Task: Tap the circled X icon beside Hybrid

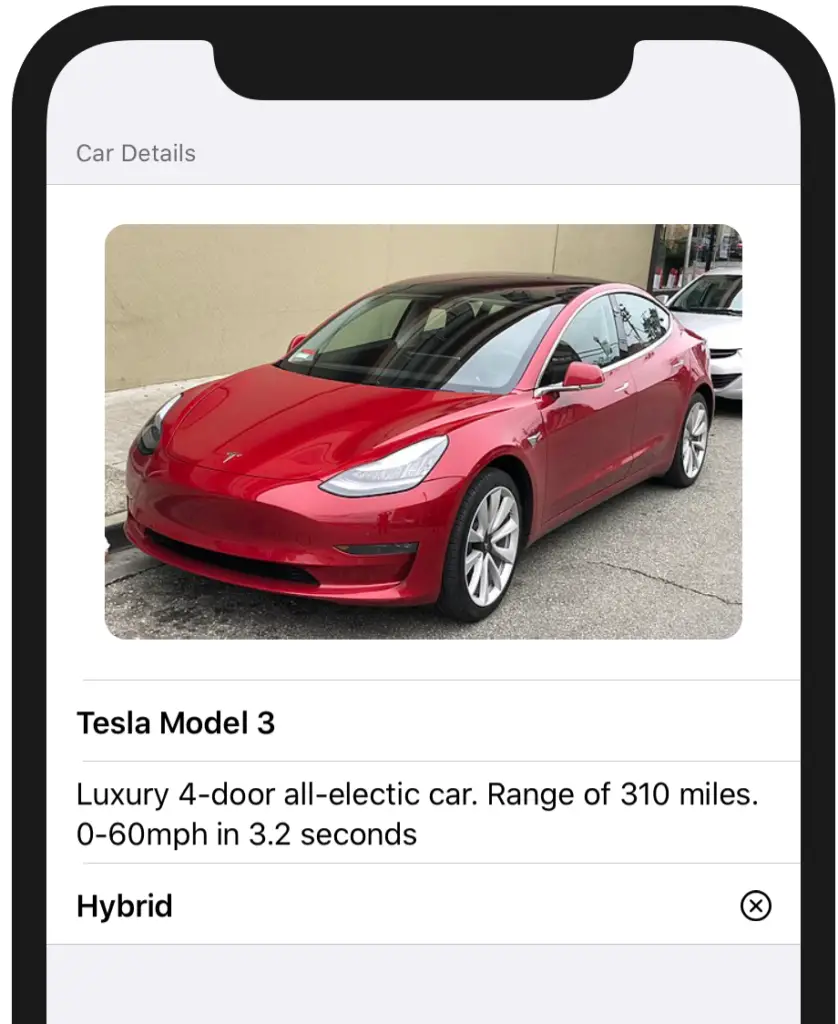Action: [x=755, y=906]
